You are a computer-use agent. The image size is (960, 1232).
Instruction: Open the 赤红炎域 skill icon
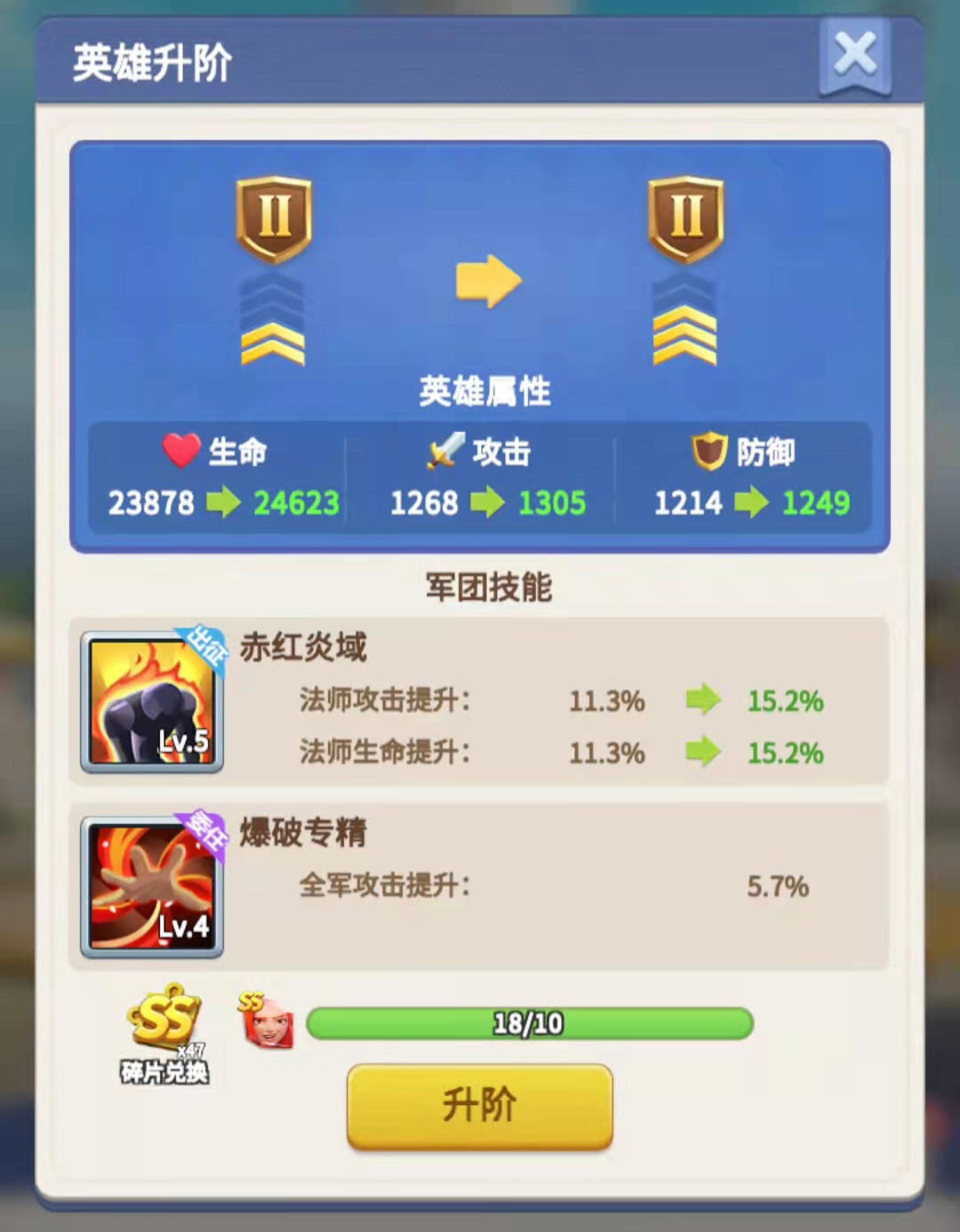click(x=152, y=701)
